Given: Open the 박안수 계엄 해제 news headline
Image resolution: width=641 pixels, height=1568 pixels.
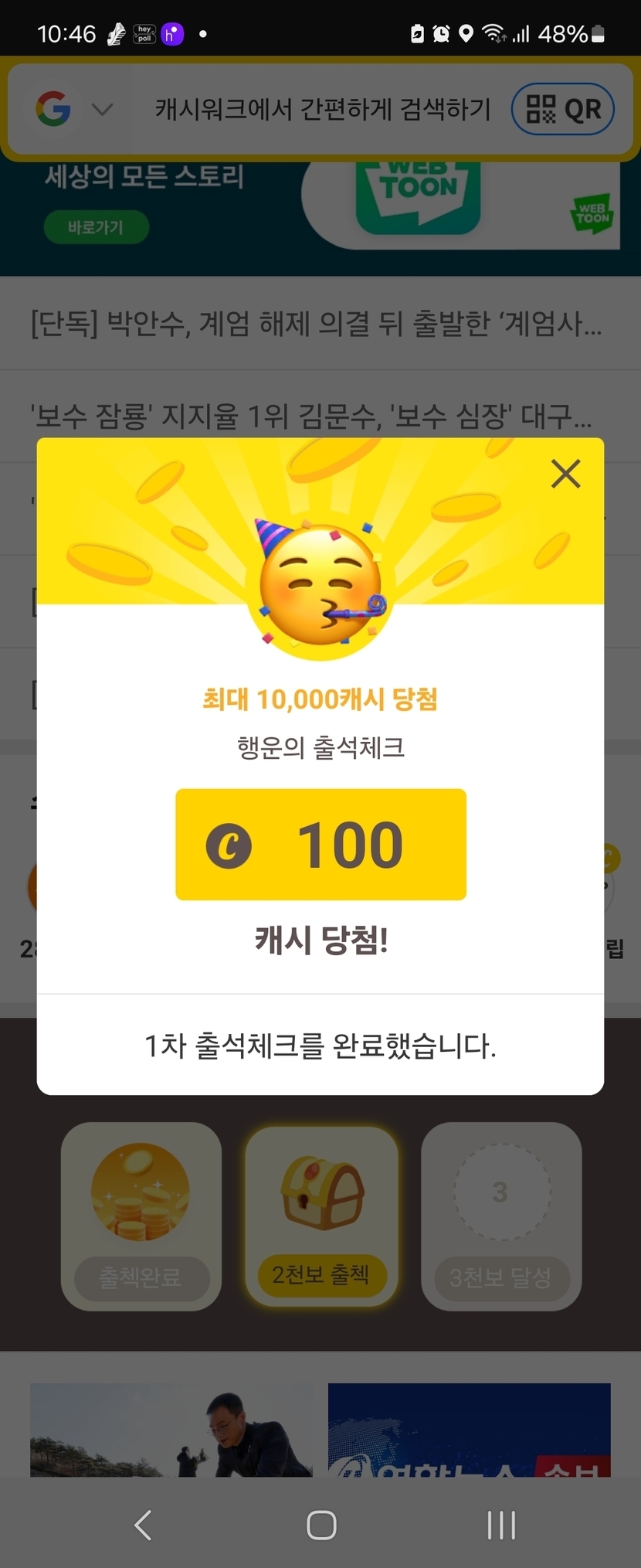Looking at the screenshot, I should point(317,323).
